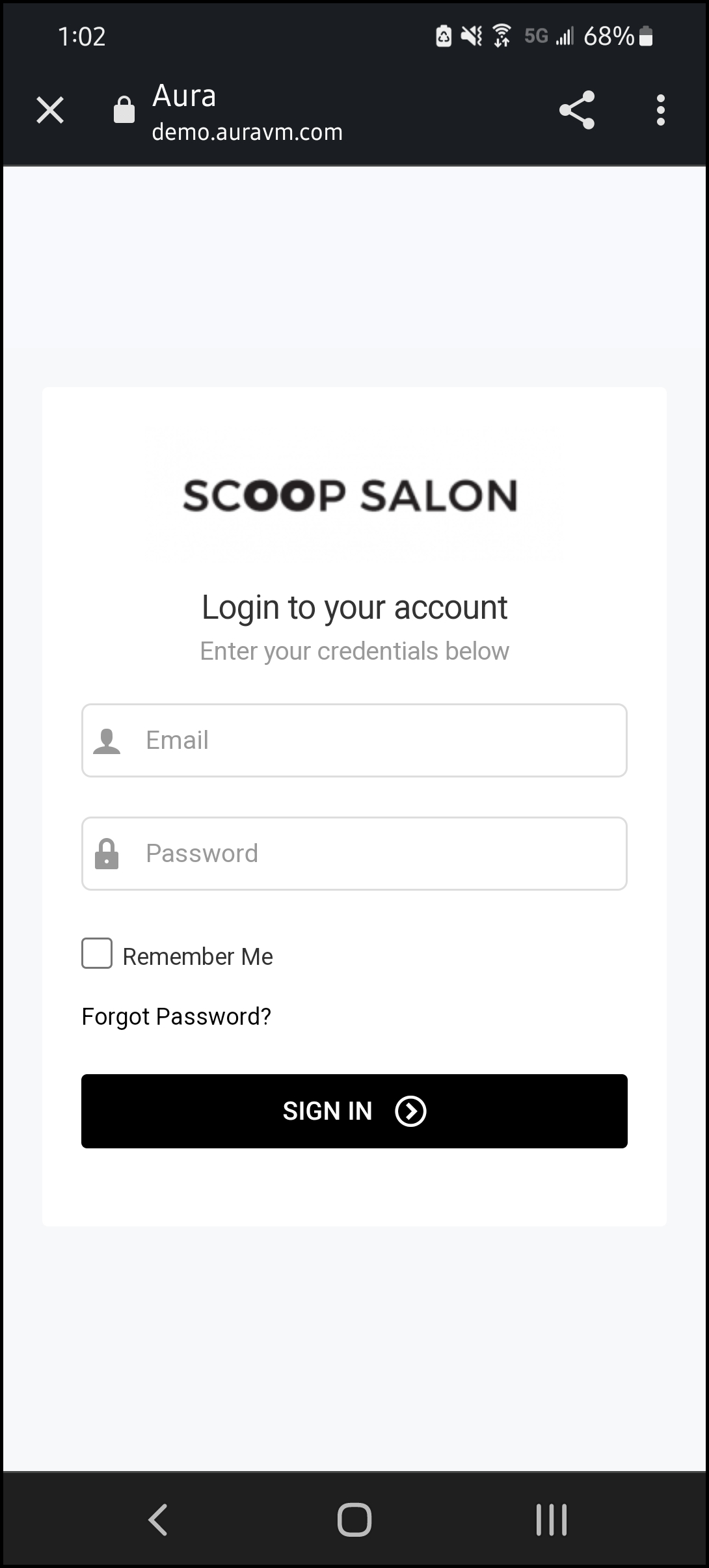The width and height of the screenshot is (709, 1568).
Task: Tap the SIGN IN button
Action: point(354,1111)
